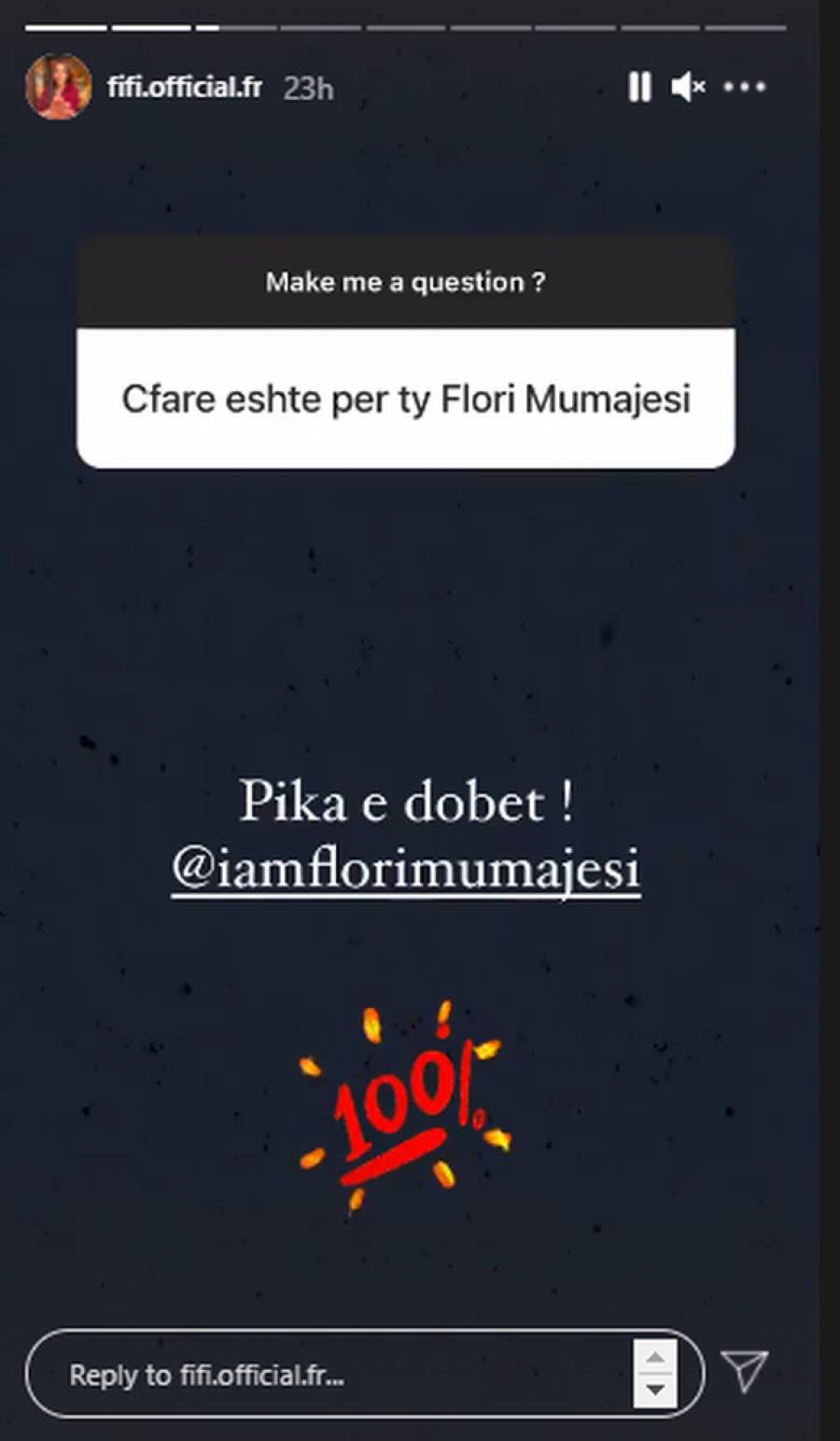The width and height of the screenshot is (840, 1441).
Task: Visit the @iamflorimumajesi mention
Action: click(406, 871)
